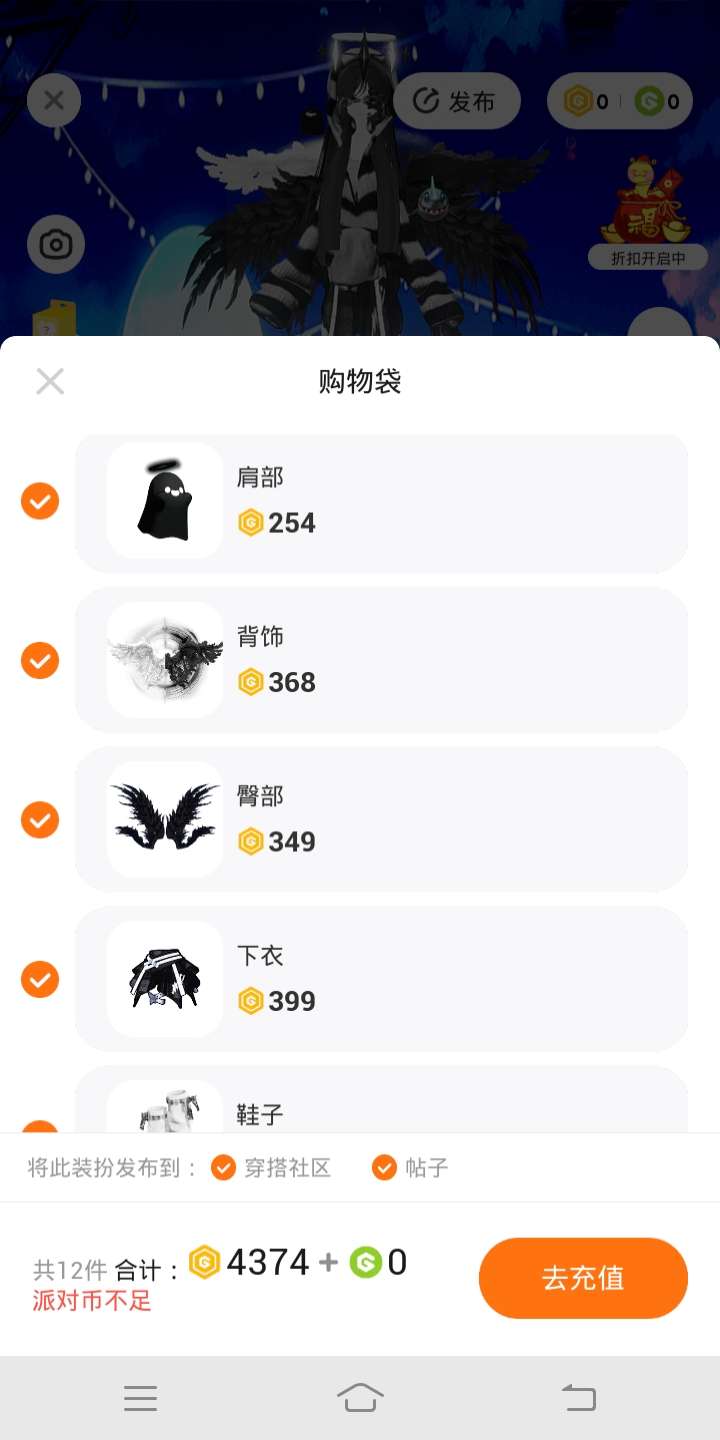Toggle the 臀部 item checkbox
Viewport: 720px width, 1440px height.
pos(40,820)
